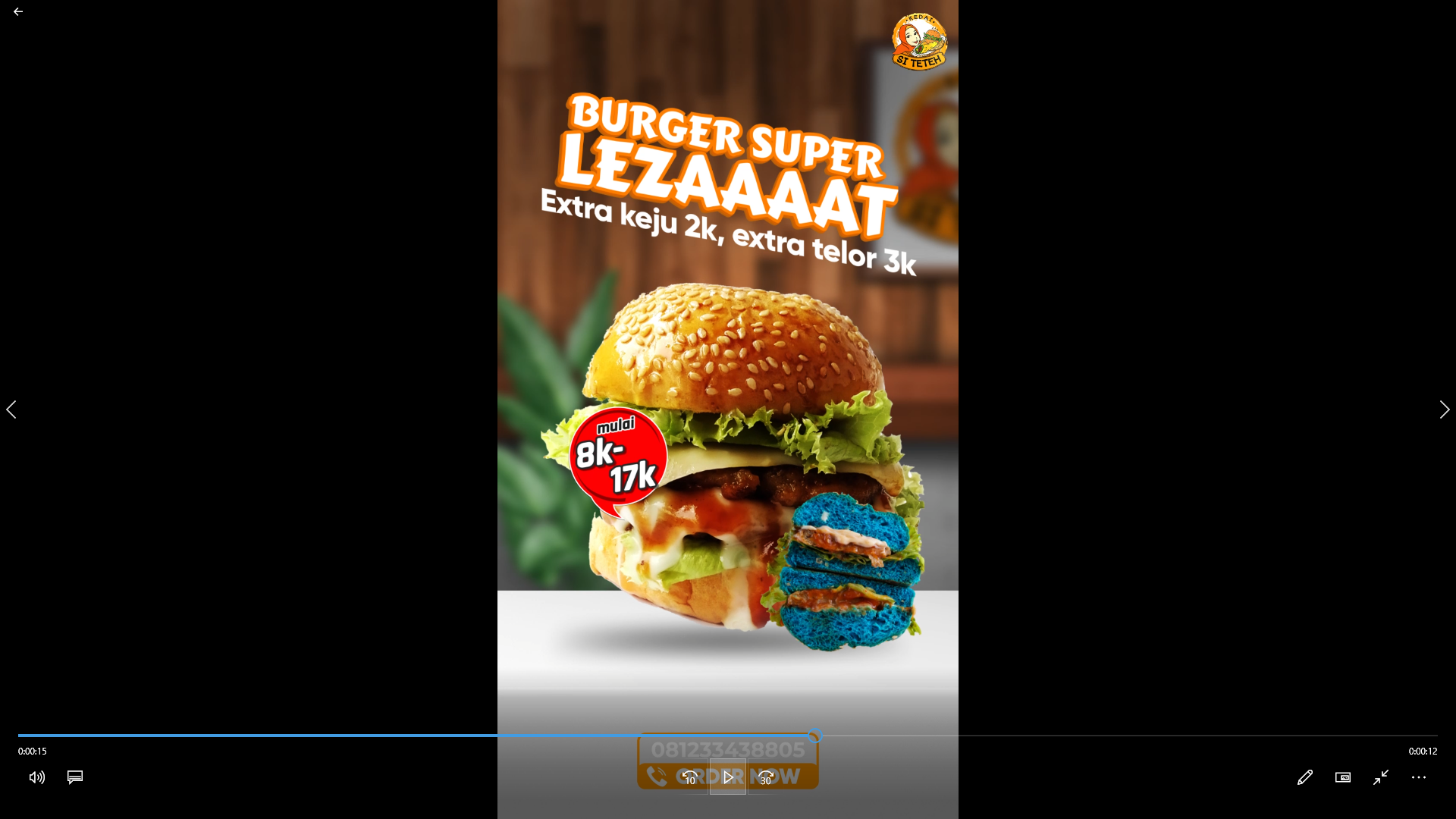Skip back 10 seconds
Screen dimensions: 1456x819
[689, 777]
